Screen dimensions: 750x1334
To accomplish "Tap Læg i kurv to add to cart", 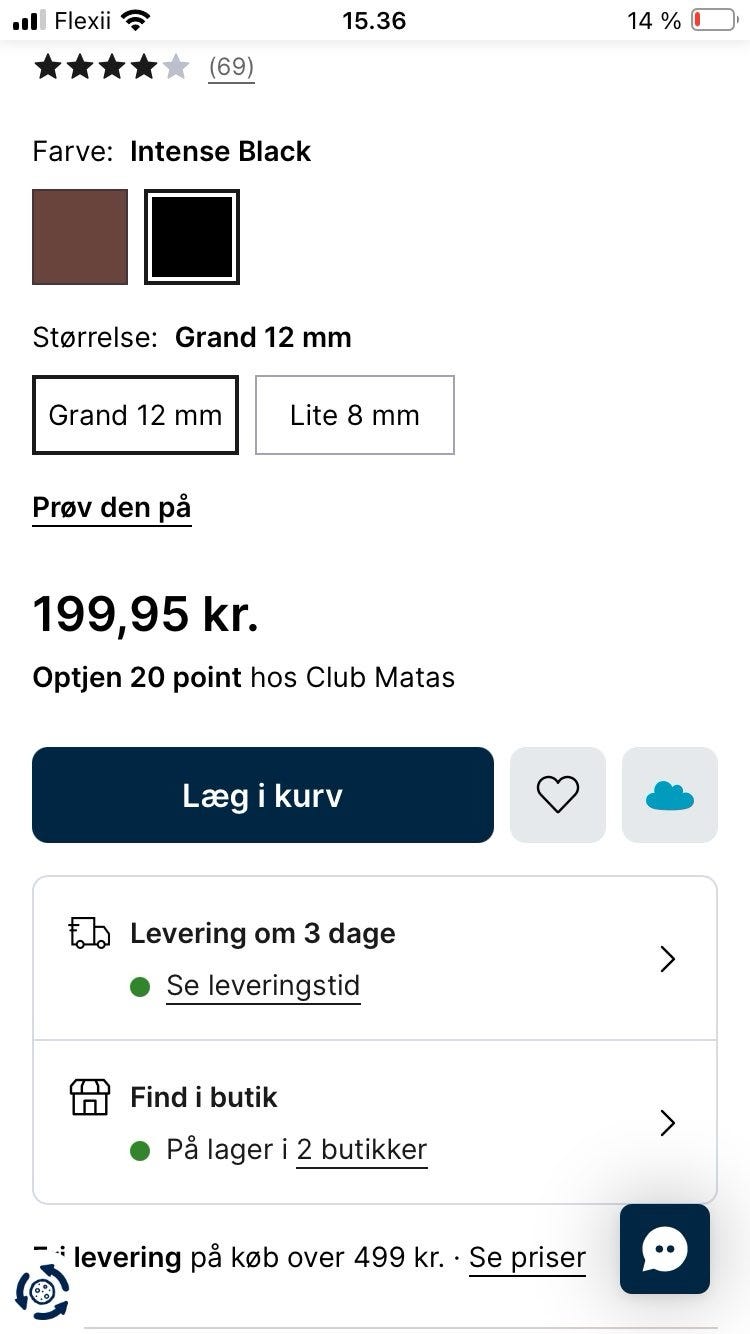I will tap(263, 795).
